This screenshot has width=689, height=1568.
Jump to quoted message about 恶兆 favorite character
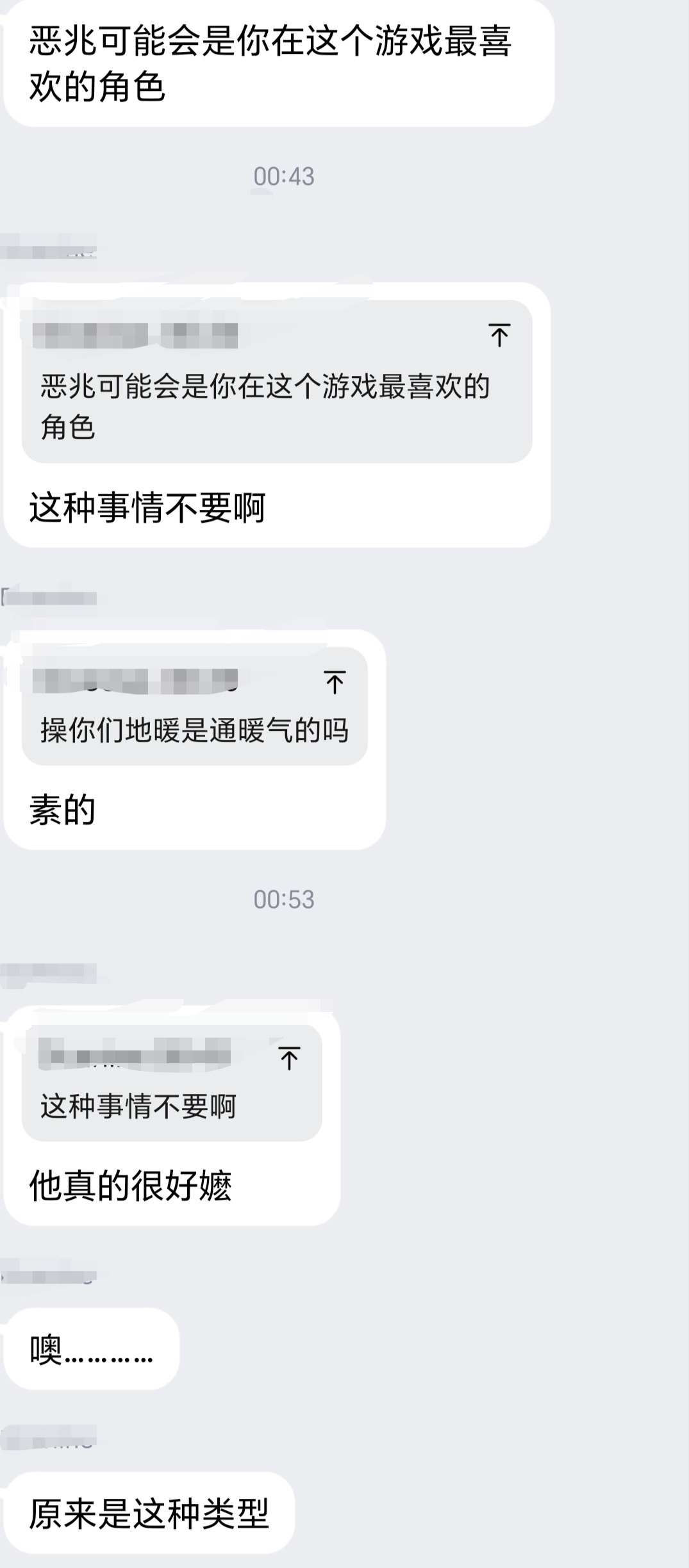point(499,335)
